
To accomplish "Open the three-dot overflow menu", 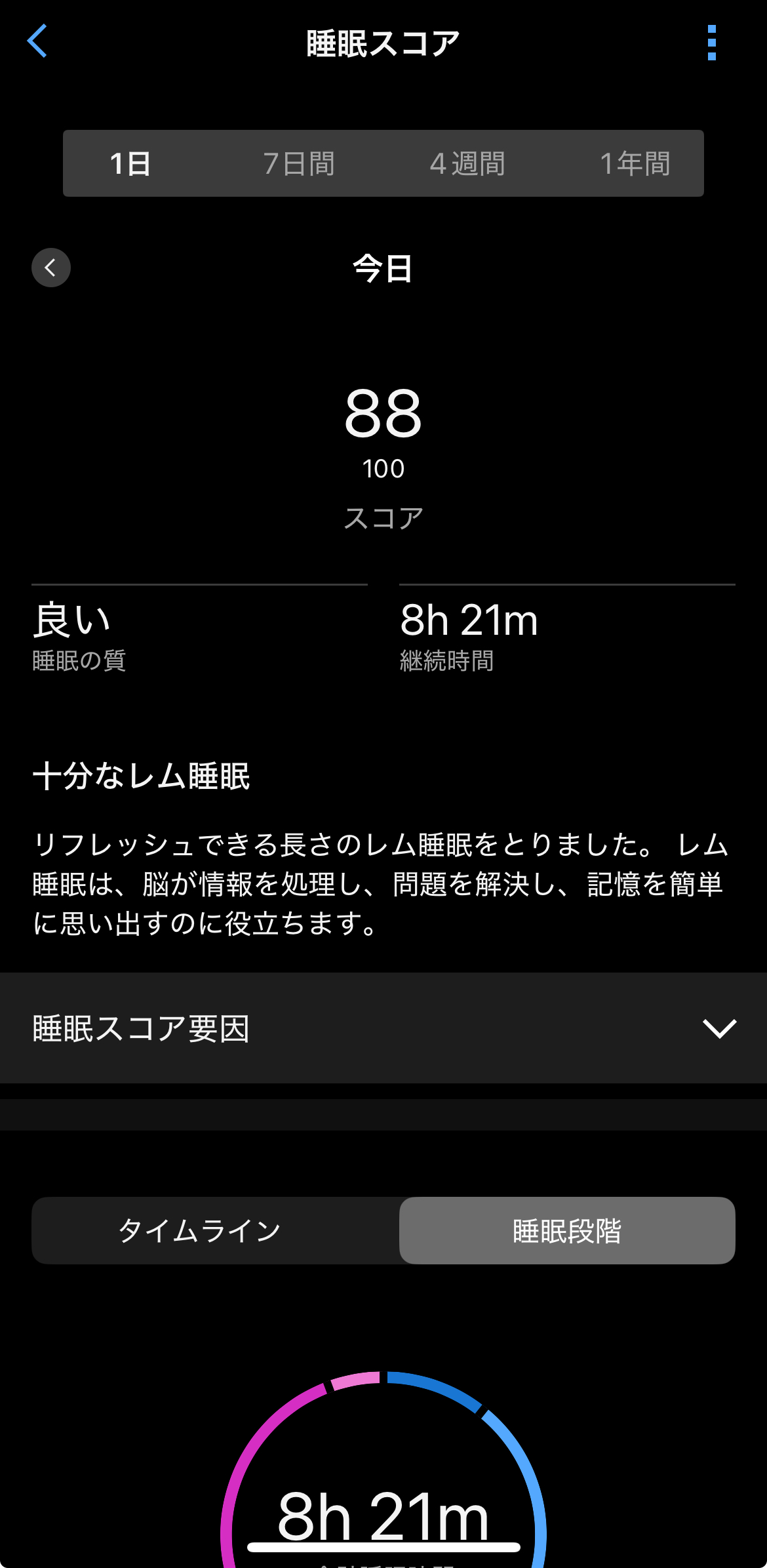I will click(712, 43).
